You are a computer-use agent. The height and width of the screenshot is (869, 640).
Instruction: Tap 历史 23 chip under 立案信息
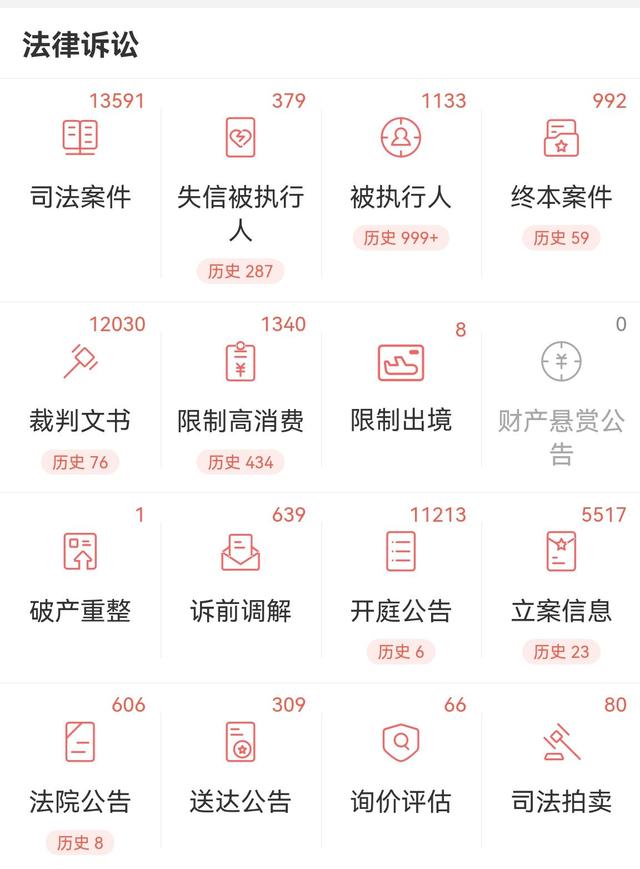coord(560,652)
